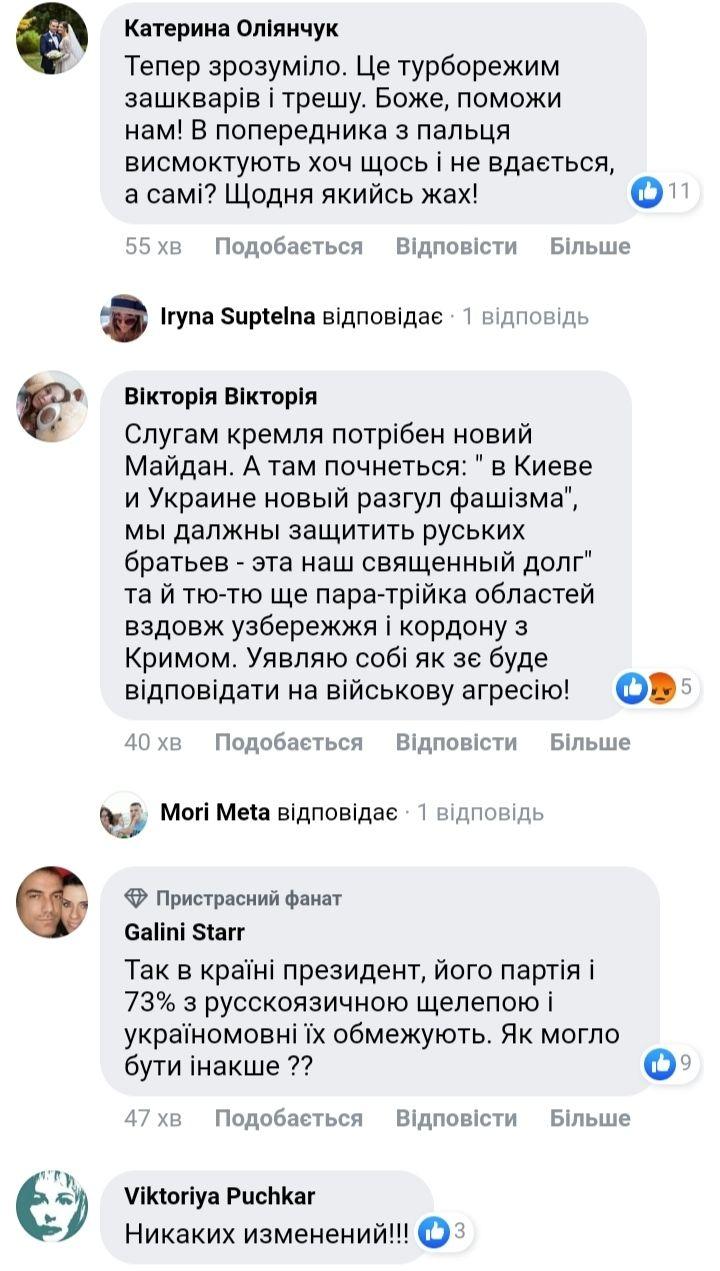
Task: Open Viktoriya Puchkar's profile picture
Action: click(52, 1207)
